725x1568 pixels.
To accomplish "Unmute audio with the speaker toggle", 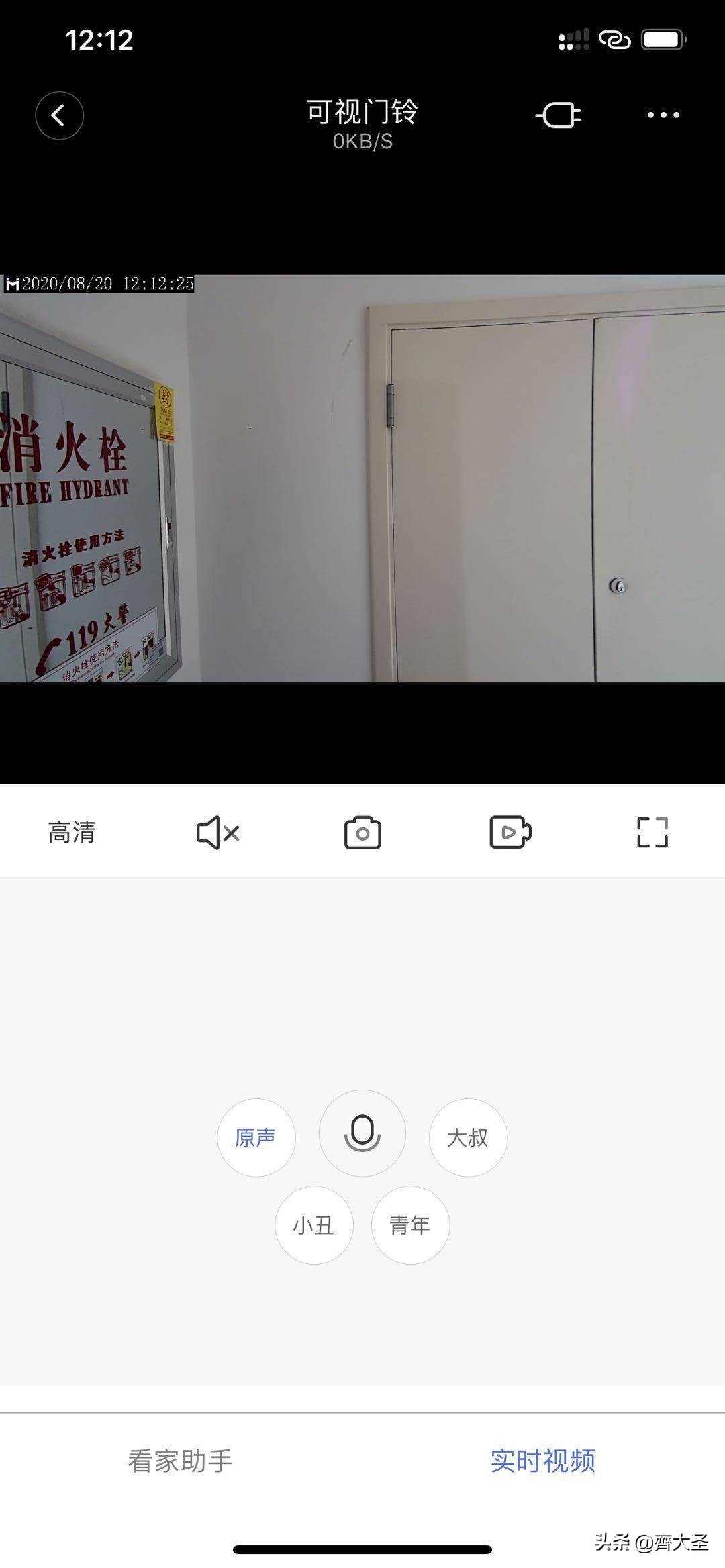I will (216, 832).
